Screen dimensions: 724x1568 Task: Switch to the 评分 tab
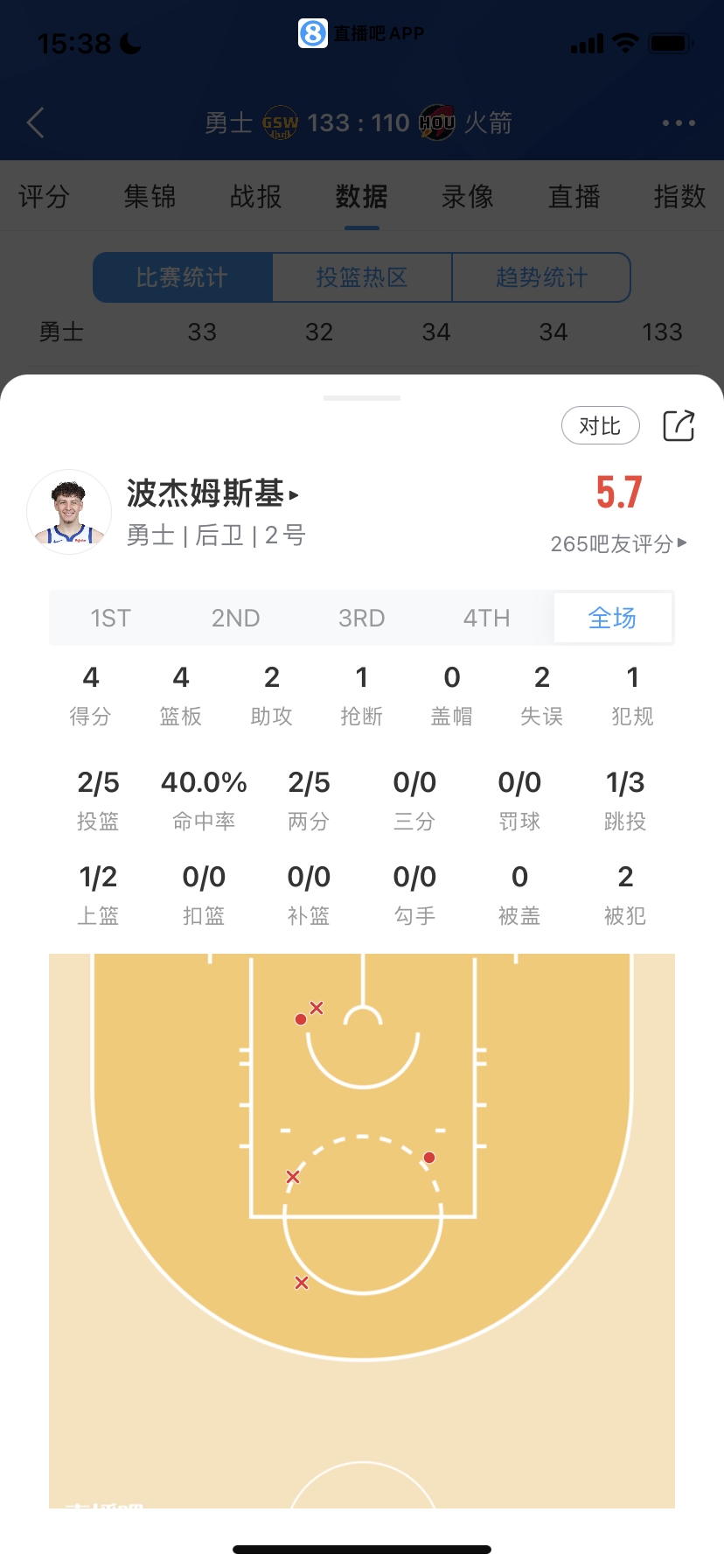[x=44, y=196]
